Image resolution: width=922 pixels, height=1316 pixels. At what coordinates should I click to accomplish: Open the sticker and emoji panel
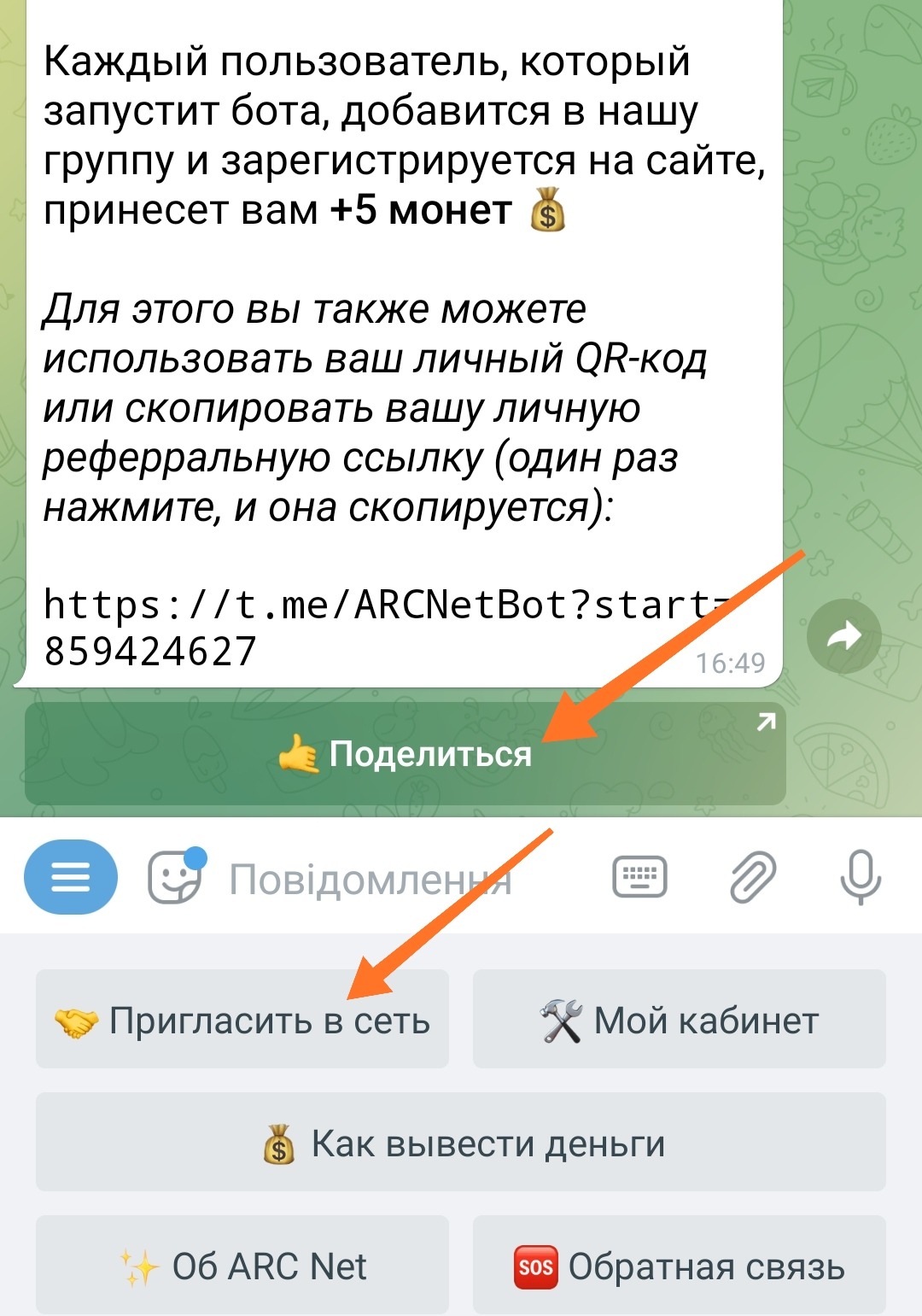coord(176,877)
